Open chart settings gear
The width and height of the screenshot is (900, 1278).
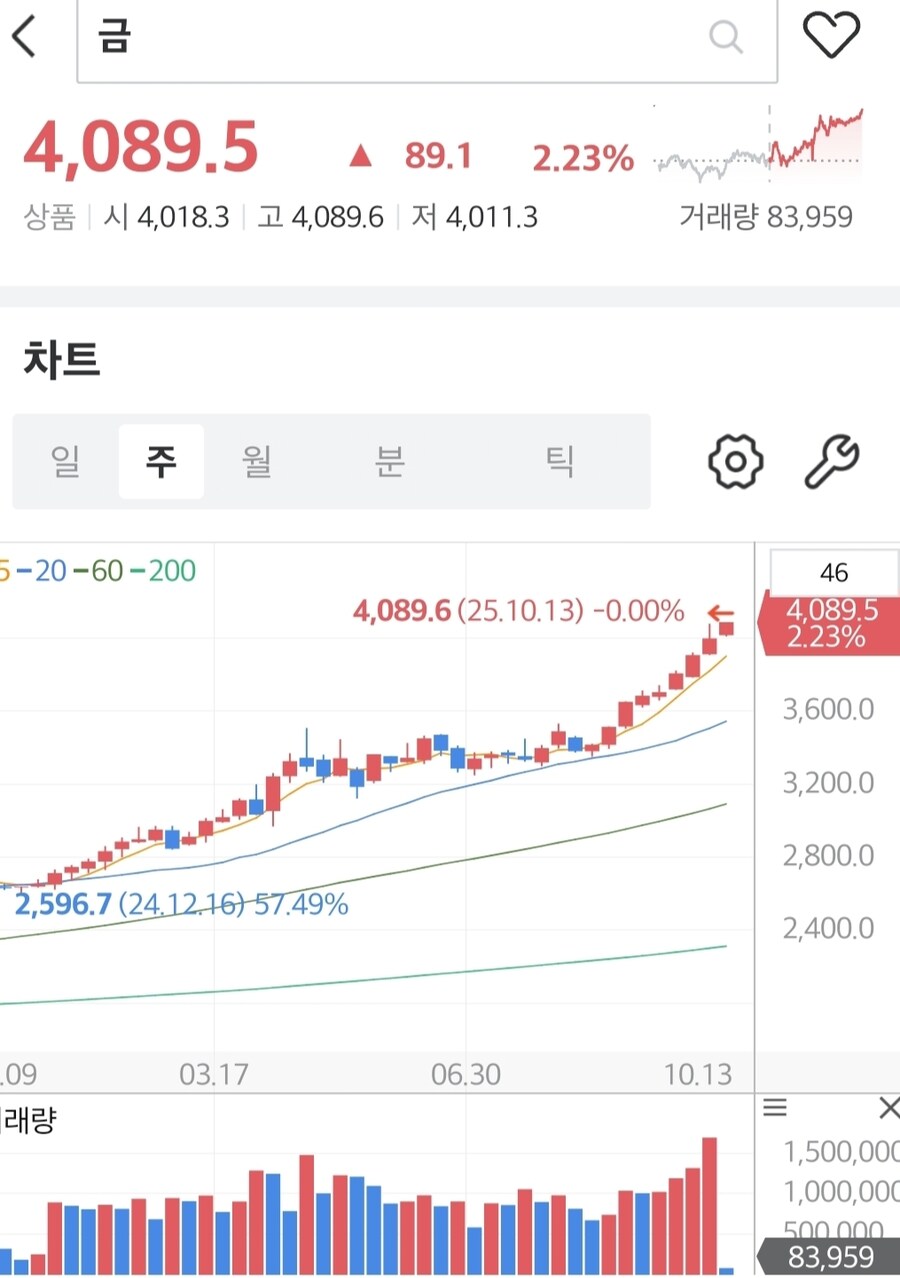coord(736,461)
